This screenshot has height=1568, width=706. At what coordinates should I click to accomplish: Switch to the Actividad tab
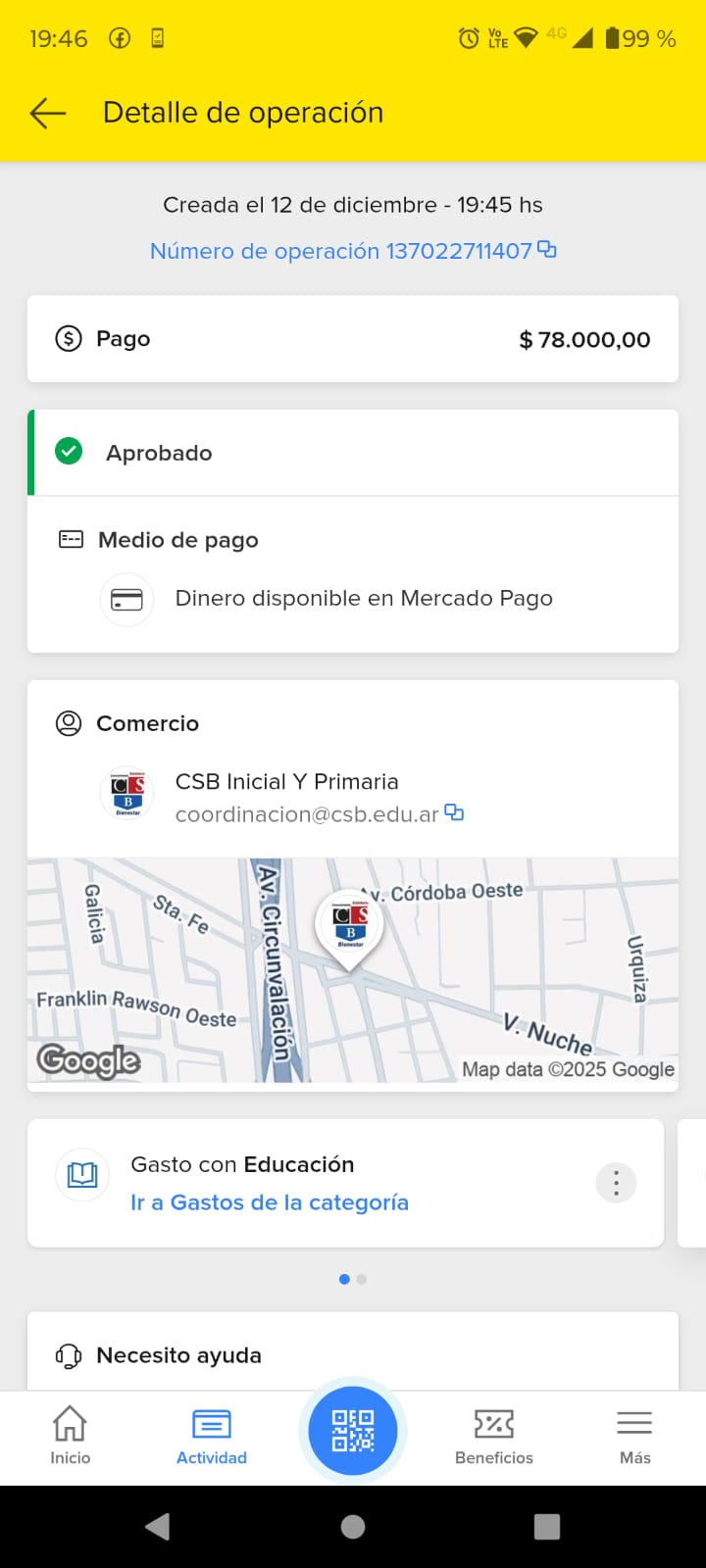212,1436
